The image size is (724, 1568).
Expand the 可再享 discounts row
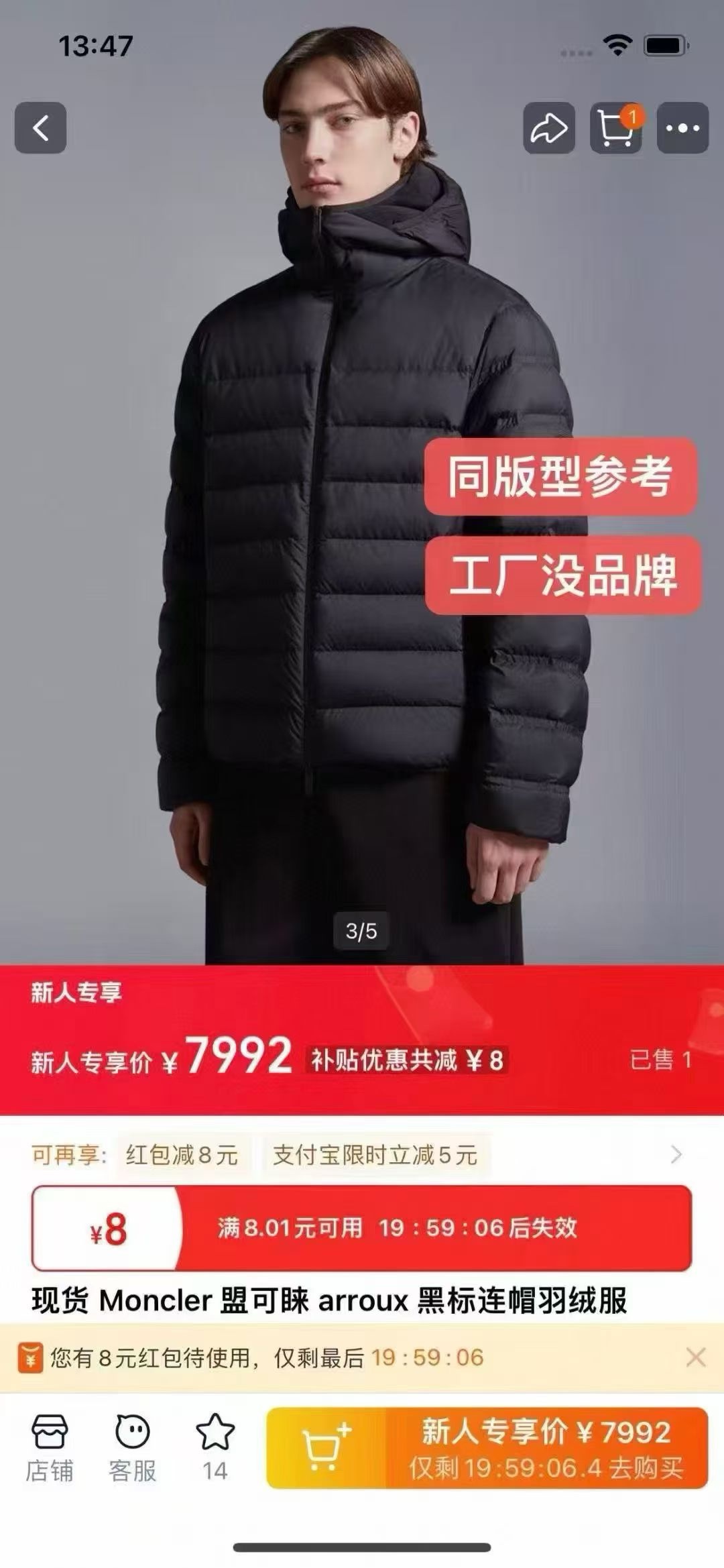point(676,1154)
